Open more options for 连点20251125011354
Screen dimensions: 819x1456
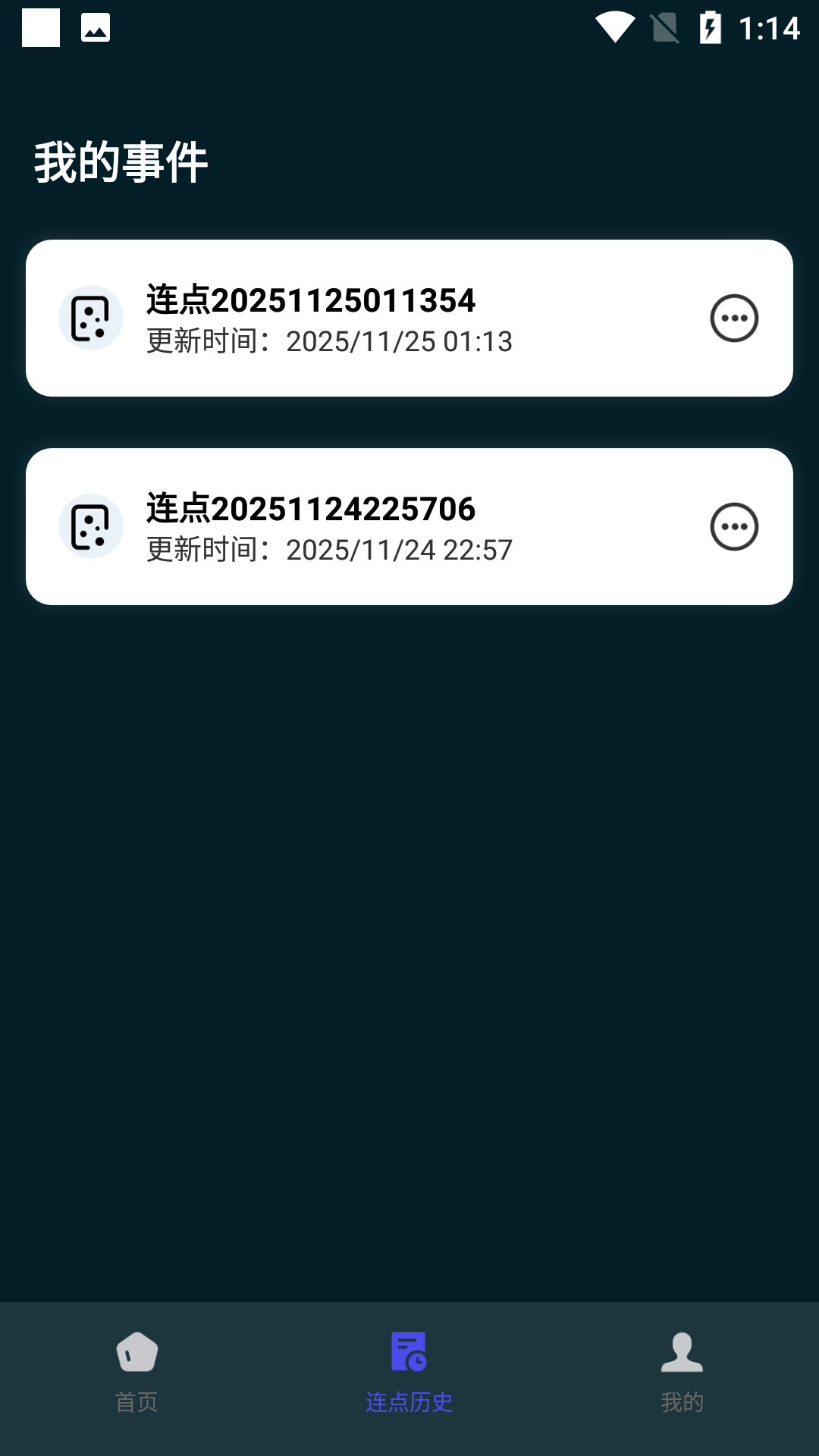[x=734, y=318]
